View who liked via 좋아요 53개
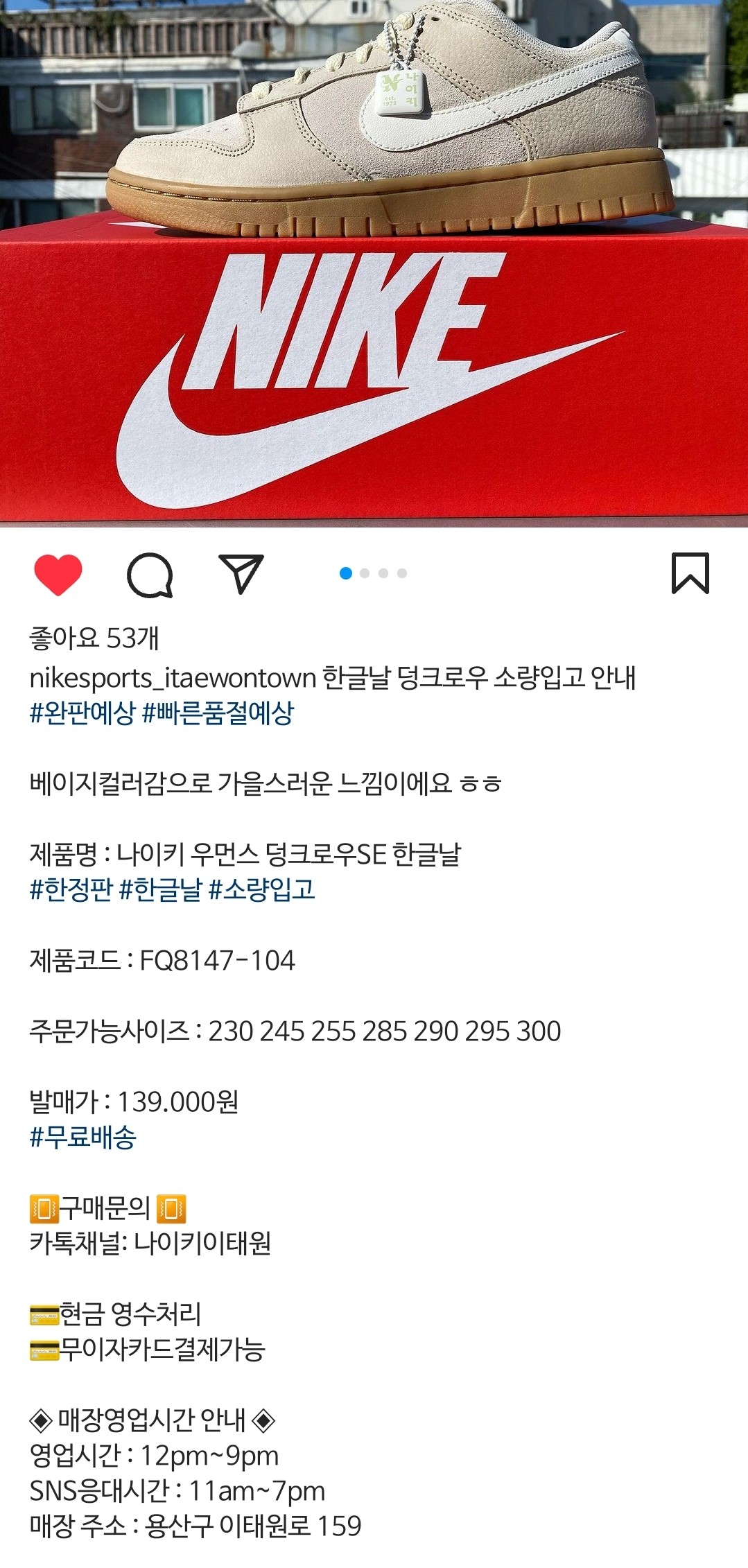Screen dimensions: 748x1568 pos(94,638)
